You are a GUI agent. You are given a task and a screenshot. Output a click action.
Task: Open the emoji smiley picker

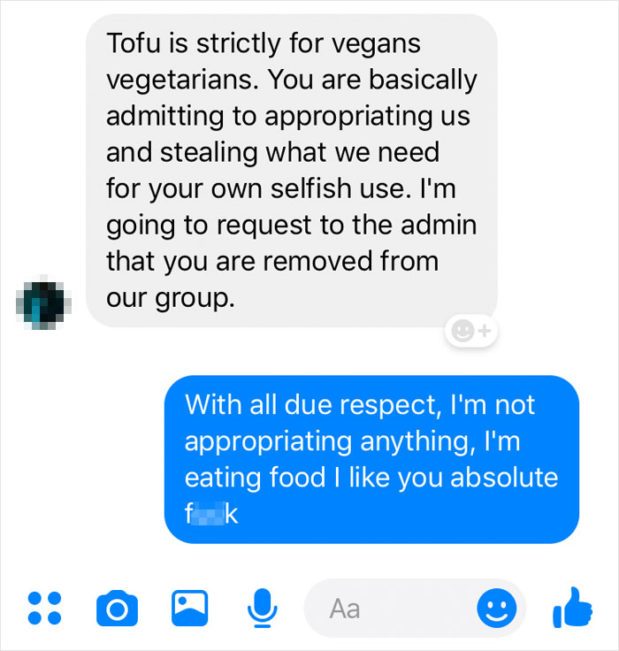tap(498, 607)
